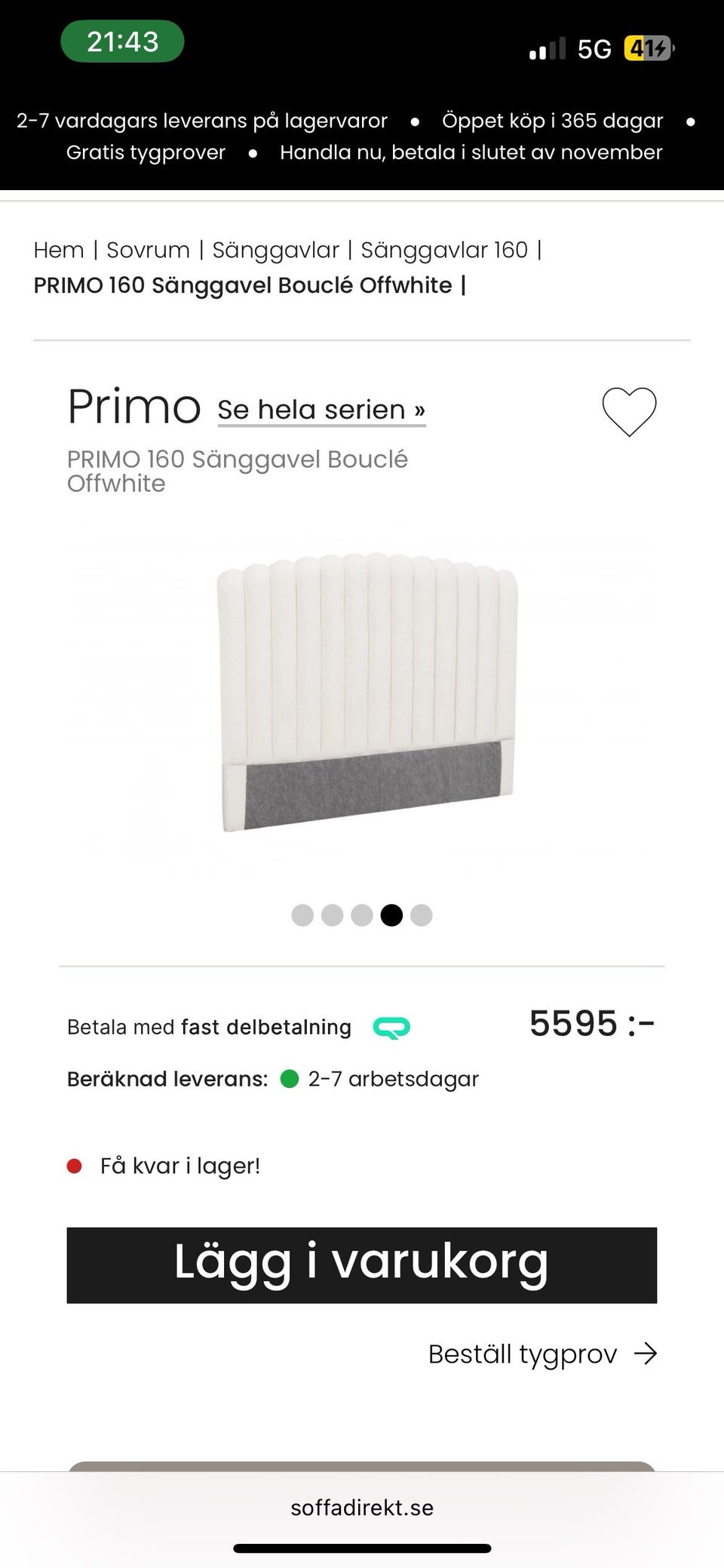Tap 'Lägg i varukorg' button
This screenshot has width=724, height=1568.
(x=362, y=1265)
